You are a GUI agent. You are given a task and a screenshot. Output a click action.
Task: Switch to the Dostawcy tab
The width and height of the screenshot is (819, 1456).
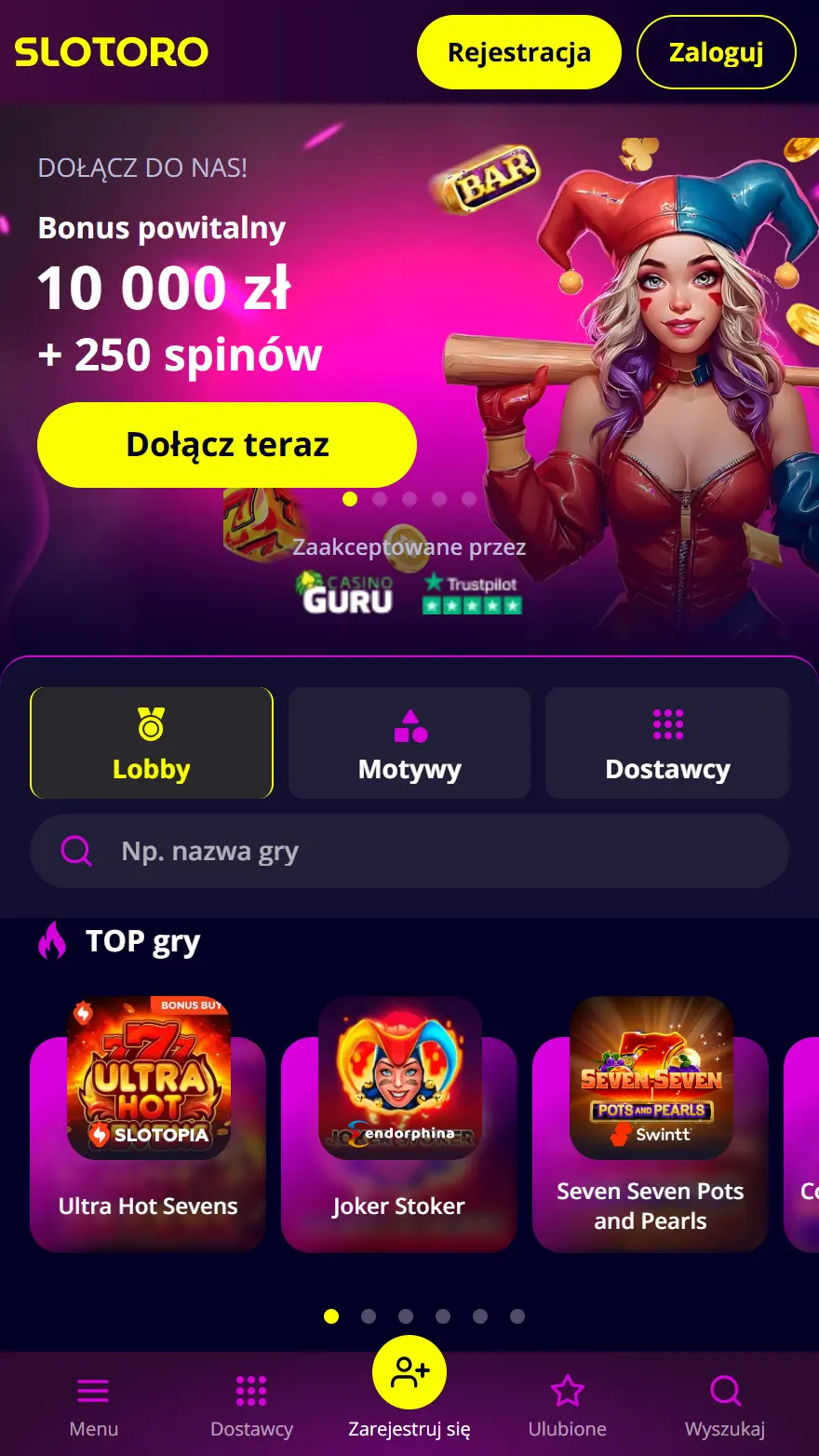tap(667, 743)
